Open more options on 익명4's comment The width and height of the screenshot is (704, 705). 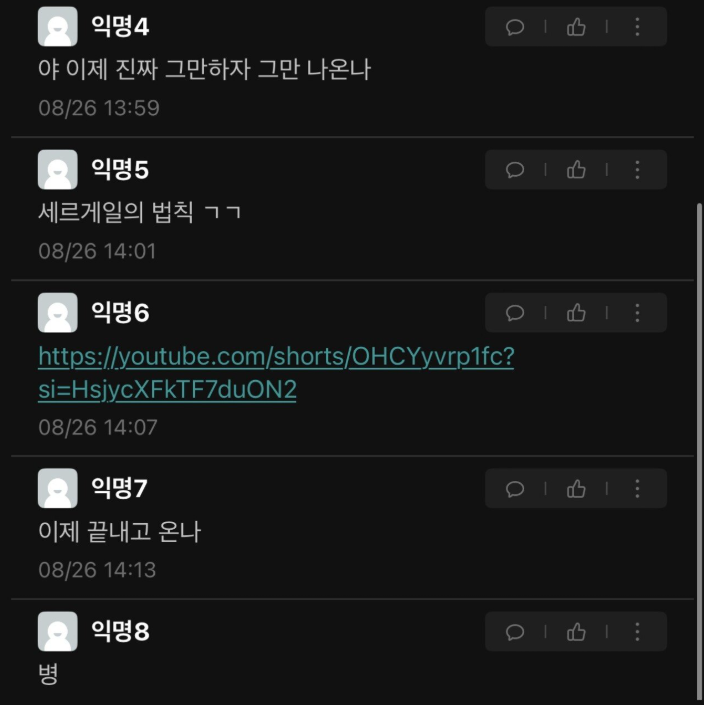click(637, 27)
